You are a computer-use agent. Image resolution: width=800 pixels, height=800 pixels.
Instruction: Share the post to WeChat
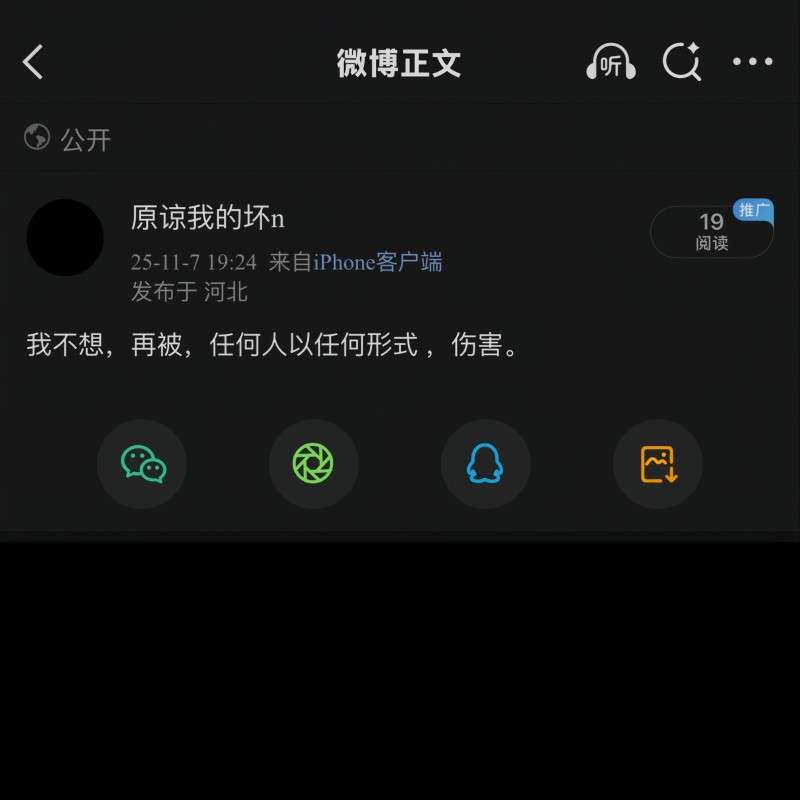pos(142,464)
